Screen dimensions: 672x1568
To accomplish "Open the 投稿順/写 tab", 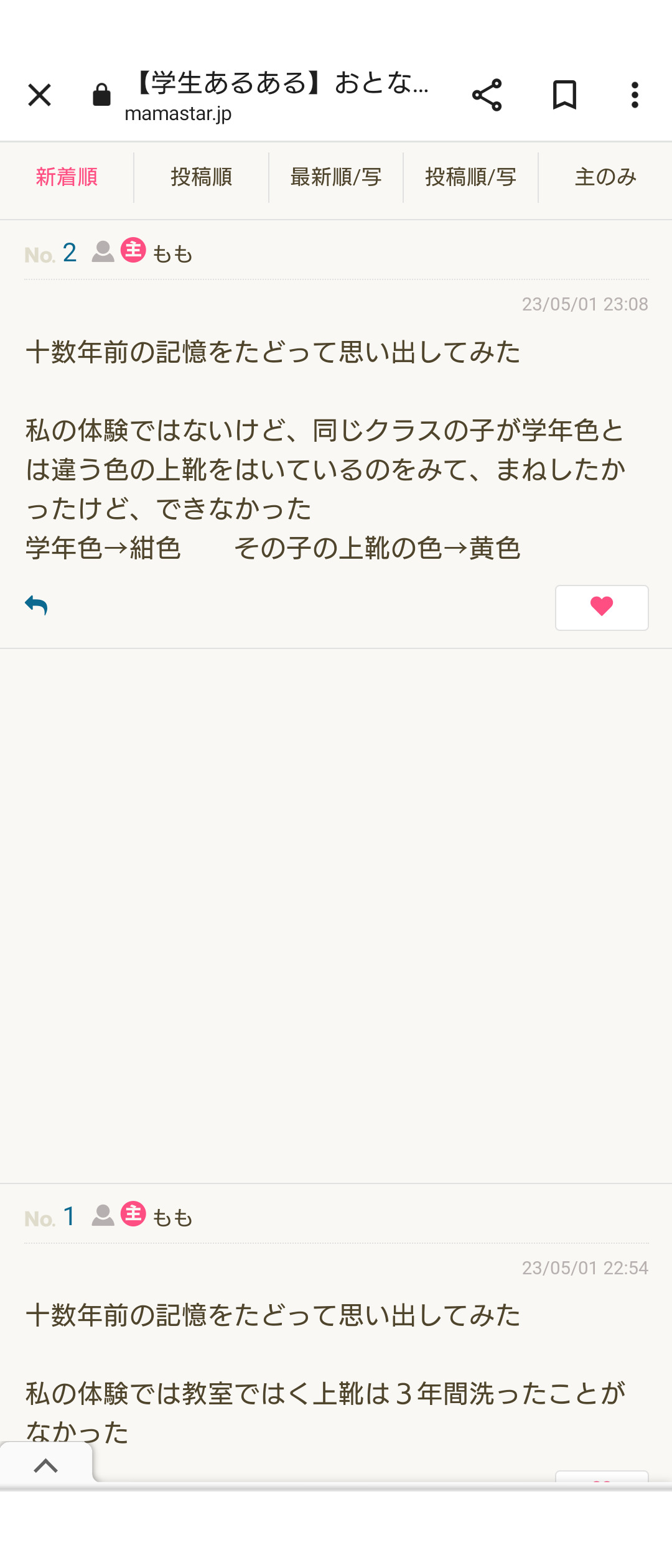I will pos(471,177).
